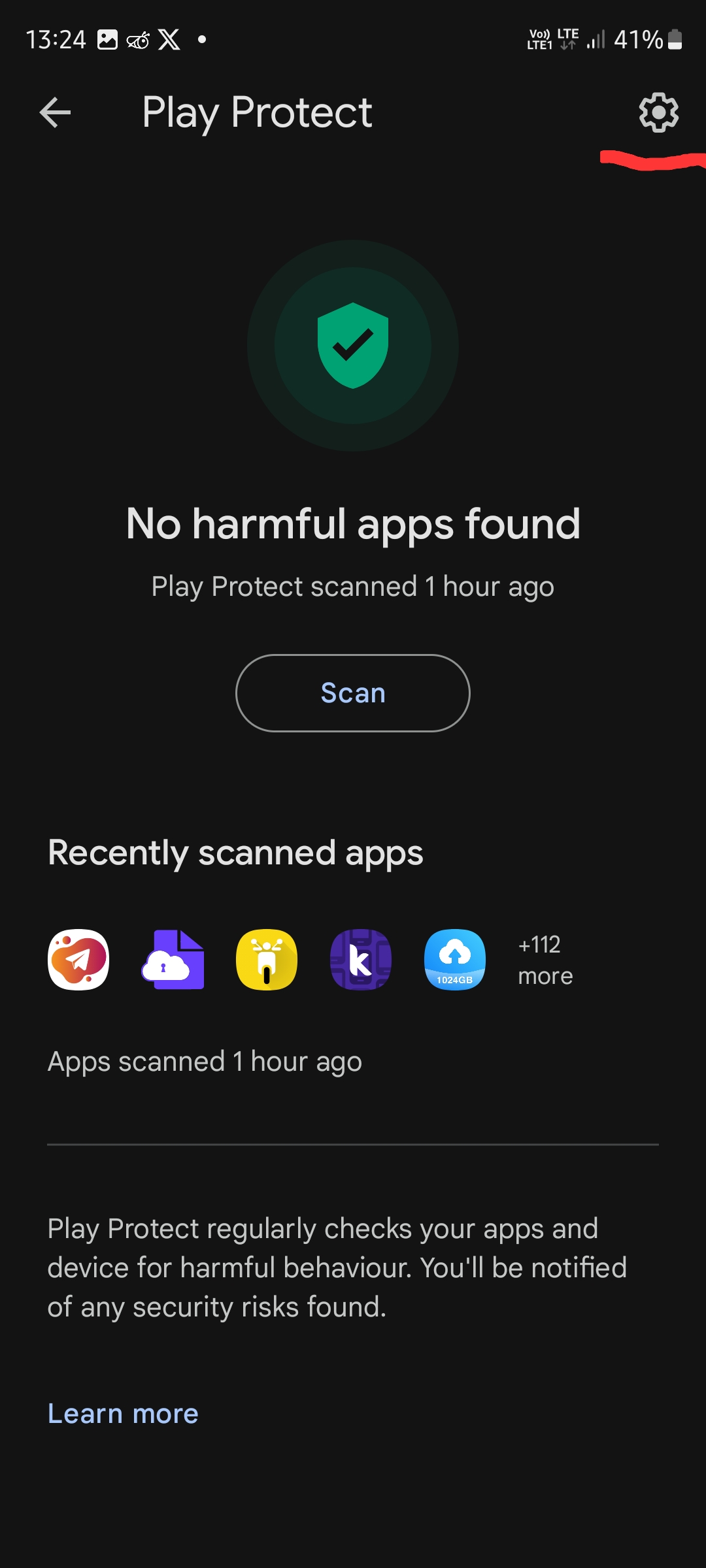The image size is (706, 1568).
Task: View the +112 more scanned apps
Action: click(545, 960)
